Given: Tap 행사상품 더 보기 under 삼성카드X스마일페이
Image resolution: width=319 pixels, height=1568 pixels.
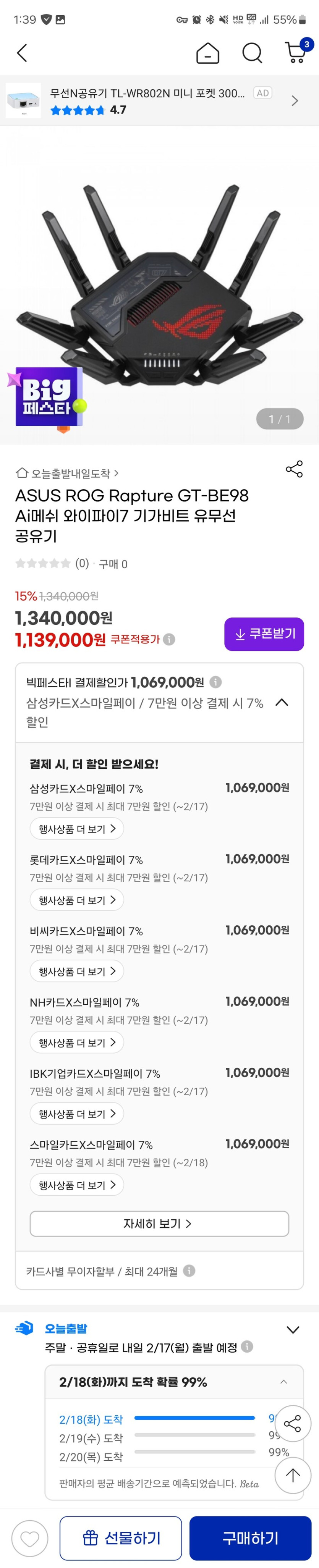Looking at the screenshot, I should (77, 828).
